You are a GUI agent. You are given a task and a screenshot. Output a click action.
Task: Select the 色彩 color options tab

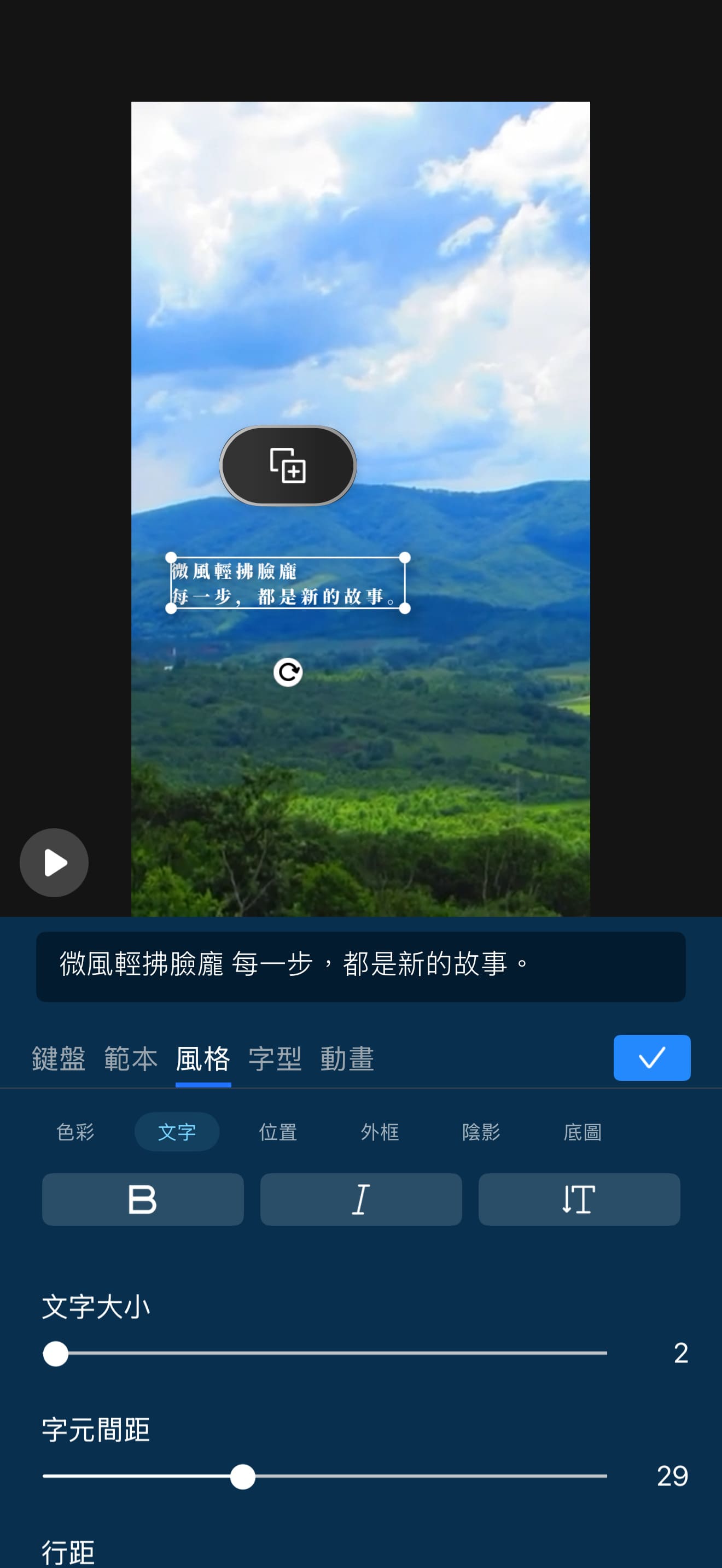75,1132
